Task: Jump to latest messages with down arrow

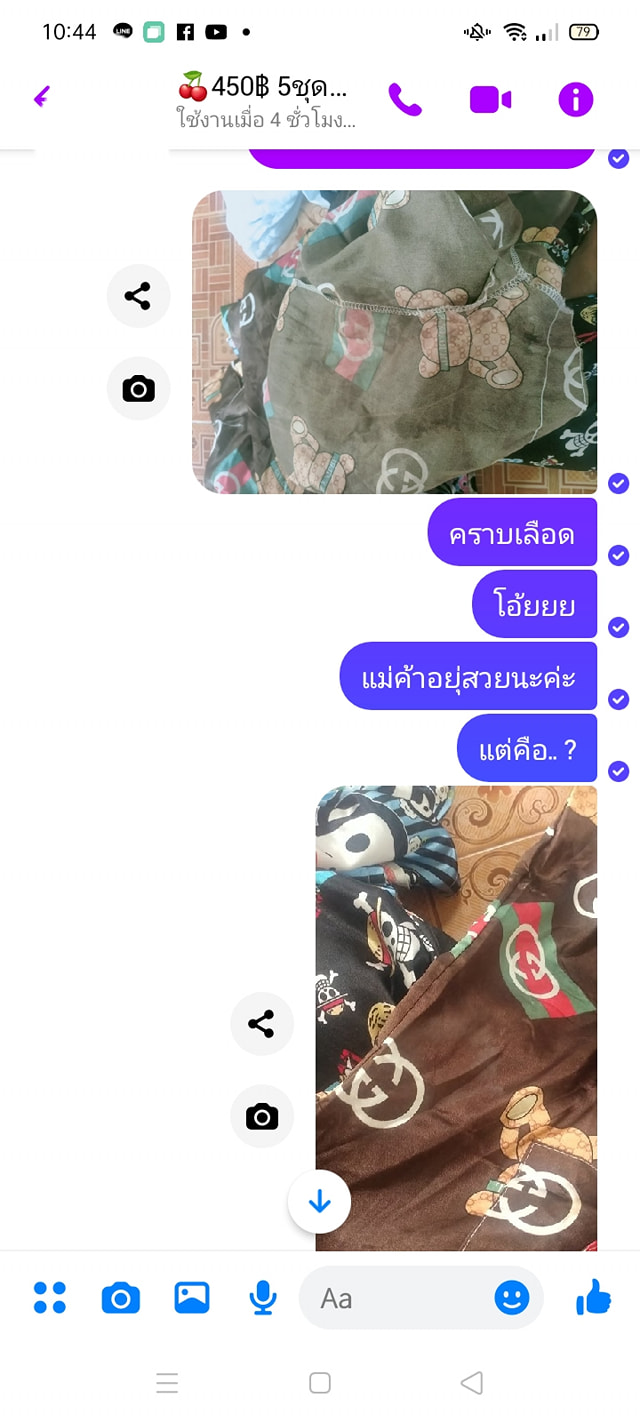Action: 319,1201
